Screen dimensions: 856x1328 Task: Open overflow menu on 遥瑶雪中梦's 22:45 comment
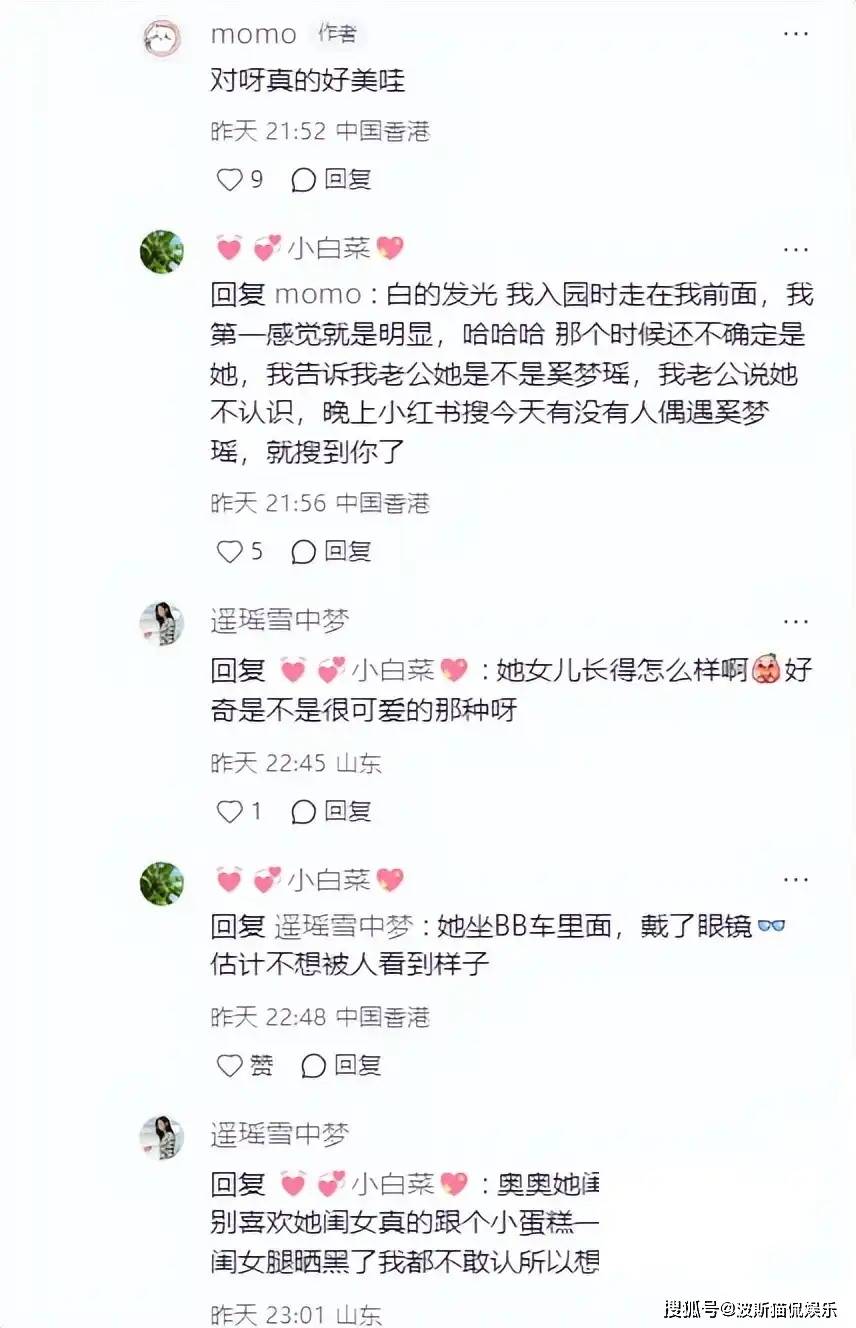point(795,621)
